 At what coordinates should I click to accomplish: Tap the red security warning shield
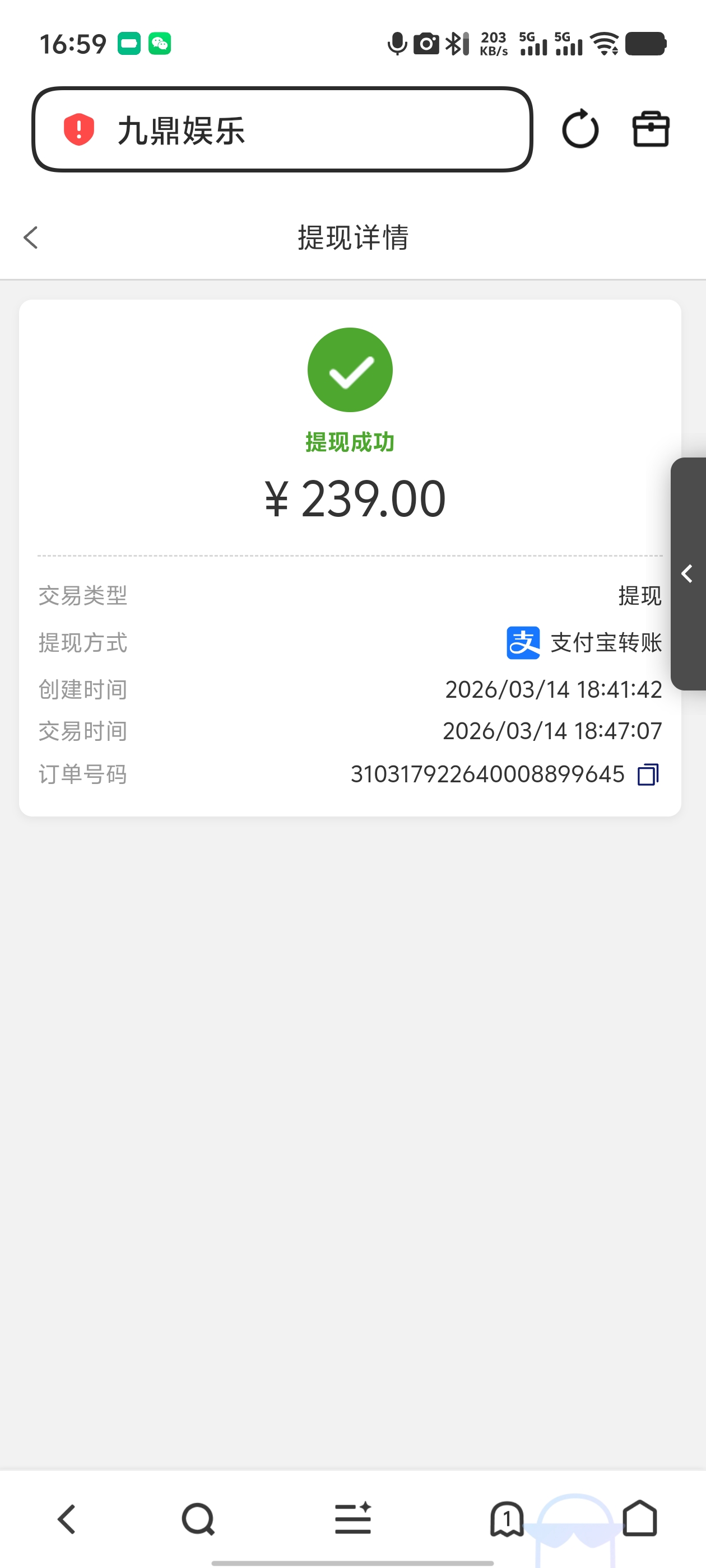(79, 130)
